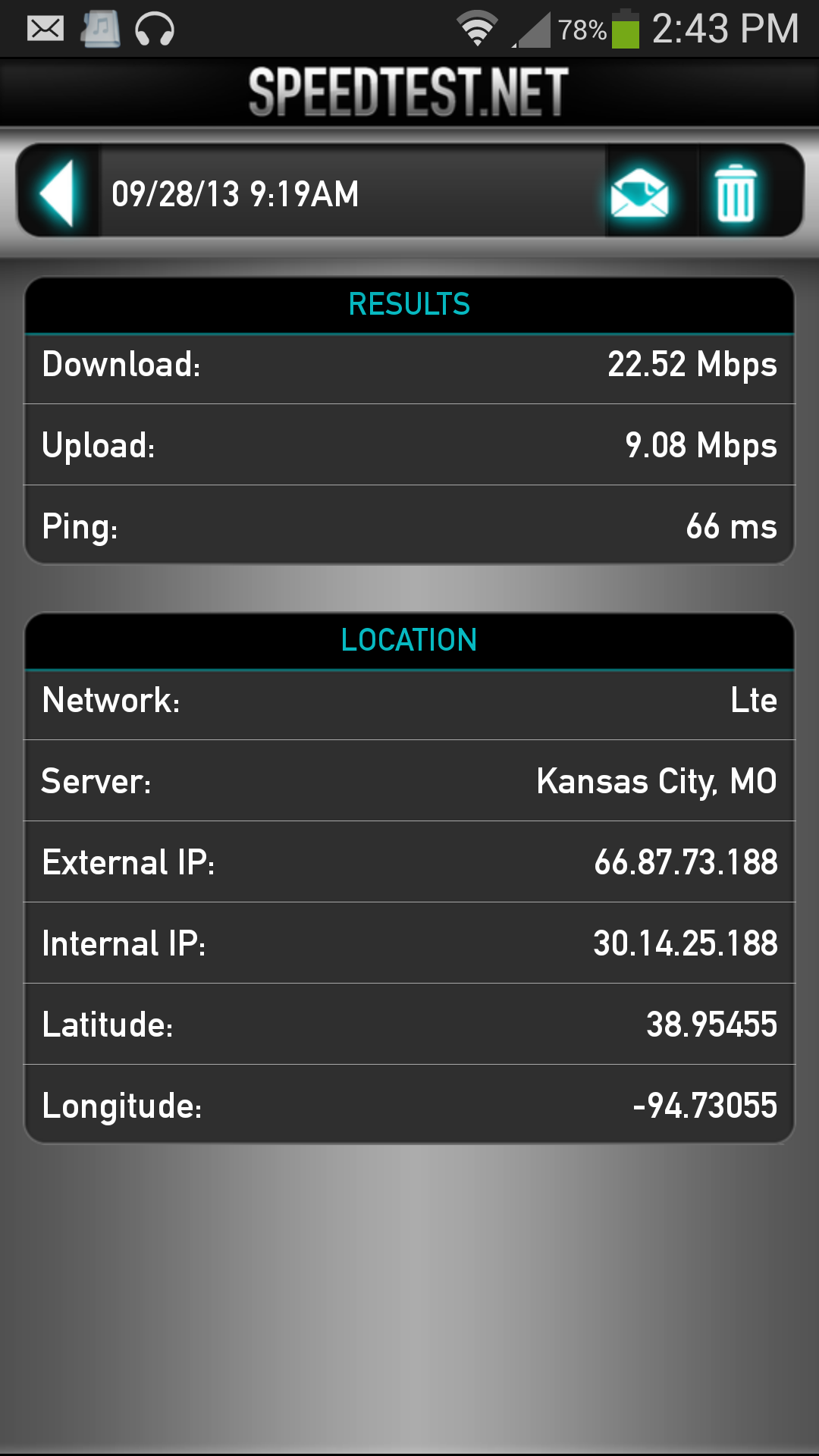The image size is (819, 1456).
Task: Go back using the left arrow
Action: (x=58, y=193)
